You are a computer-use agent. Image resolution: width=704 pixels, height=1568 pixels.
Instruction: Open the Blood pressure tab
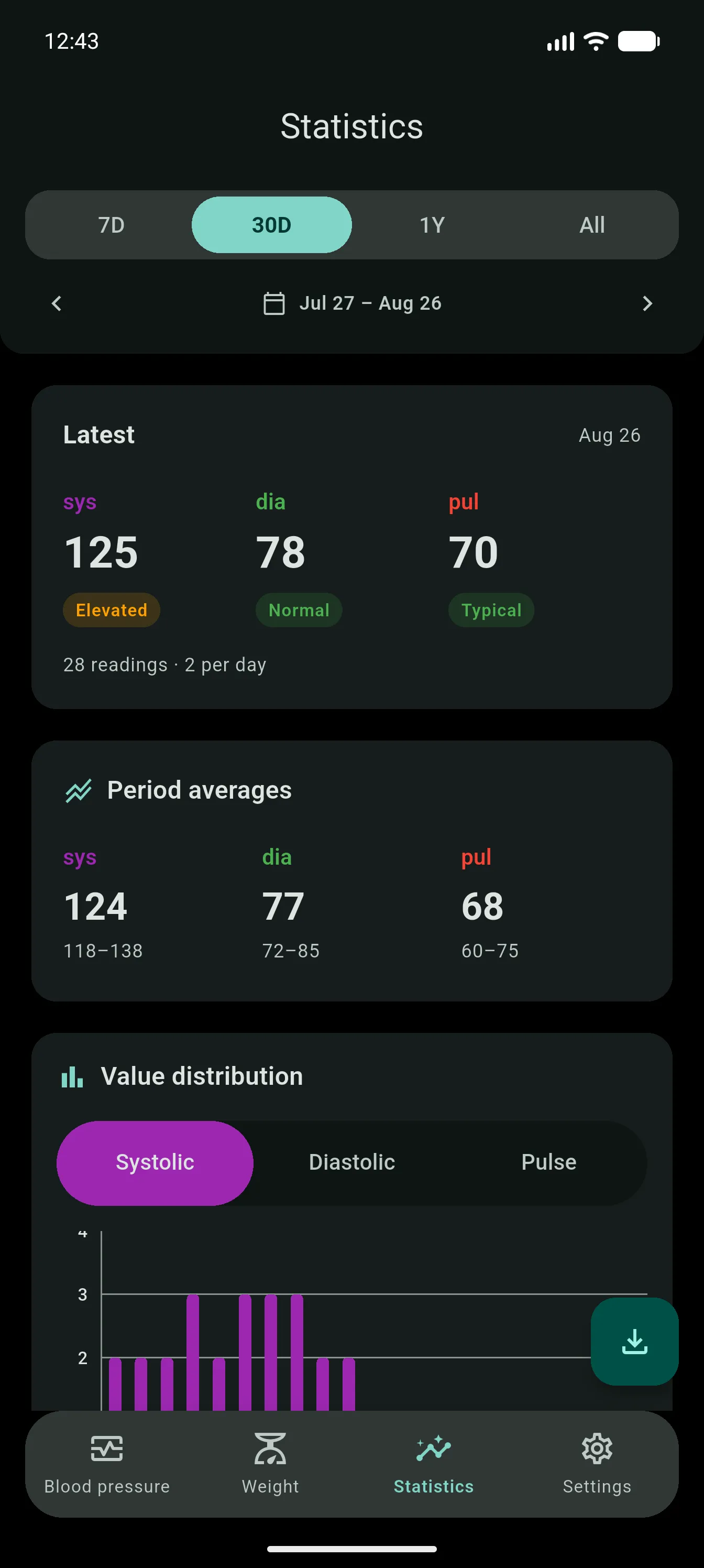pyautogui.click(x=107, y=1464)
